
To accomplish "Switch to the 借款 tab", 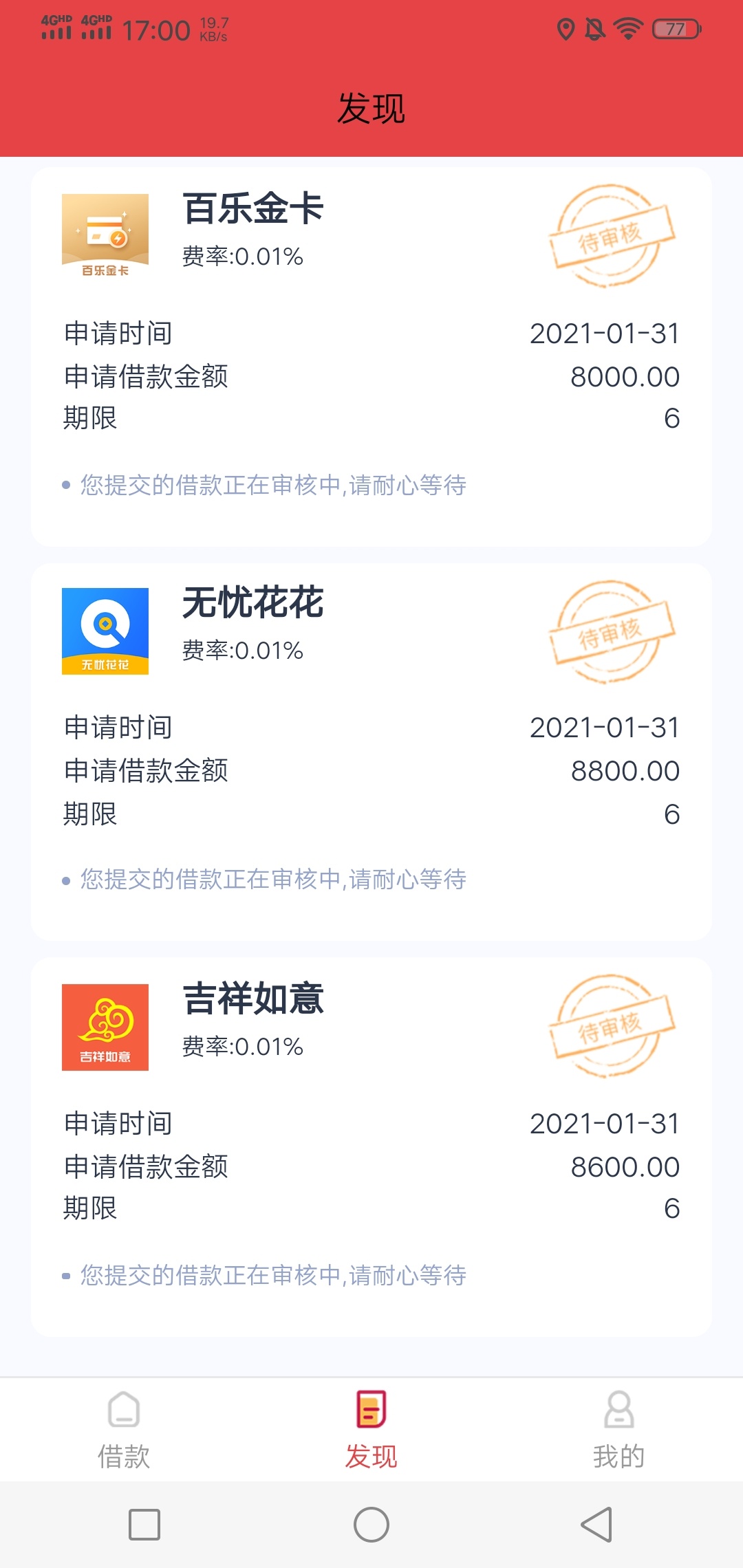I will 124,1429.
